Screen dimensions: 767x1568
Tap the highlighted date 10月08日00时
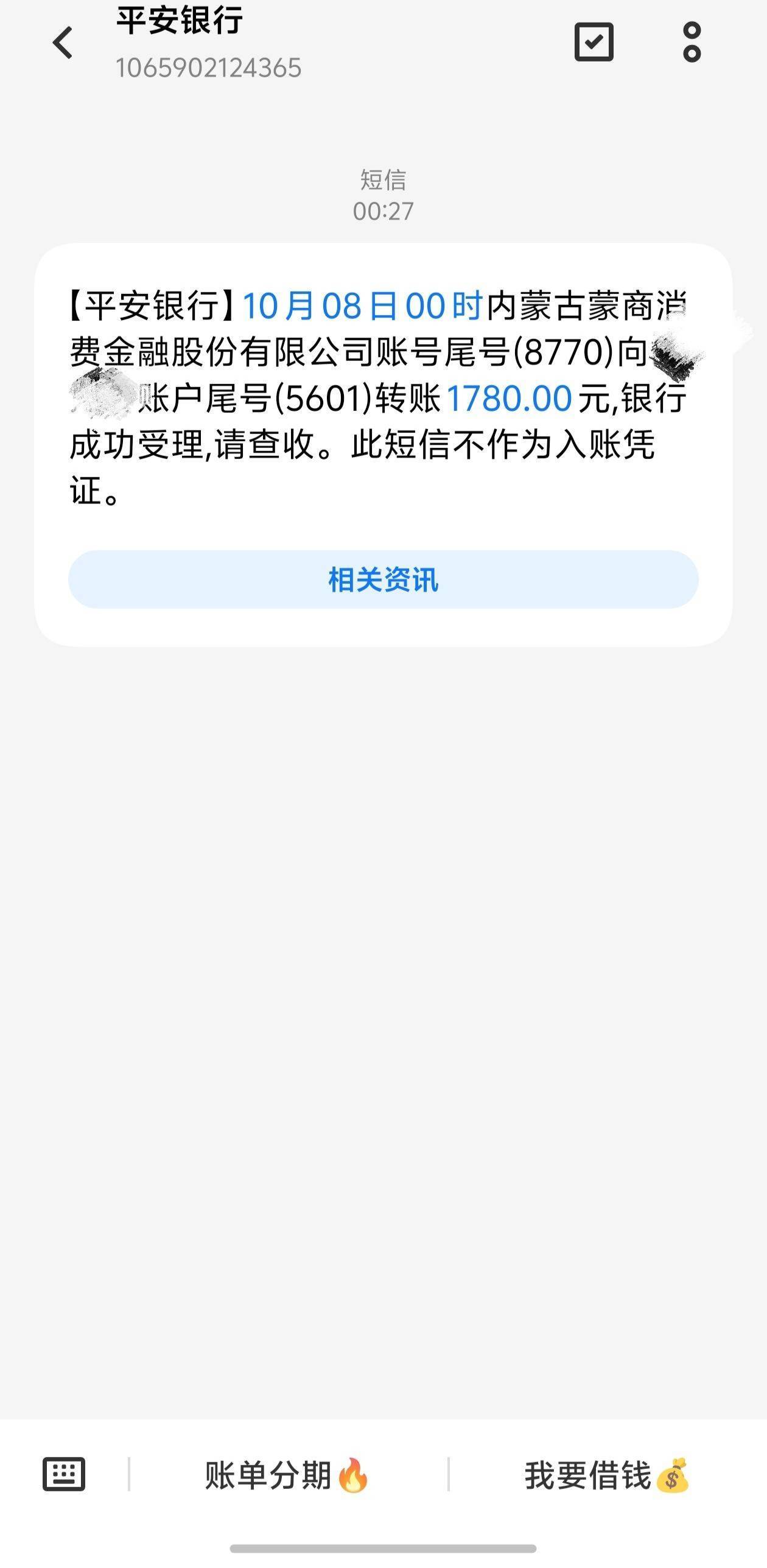click(363, 306)
